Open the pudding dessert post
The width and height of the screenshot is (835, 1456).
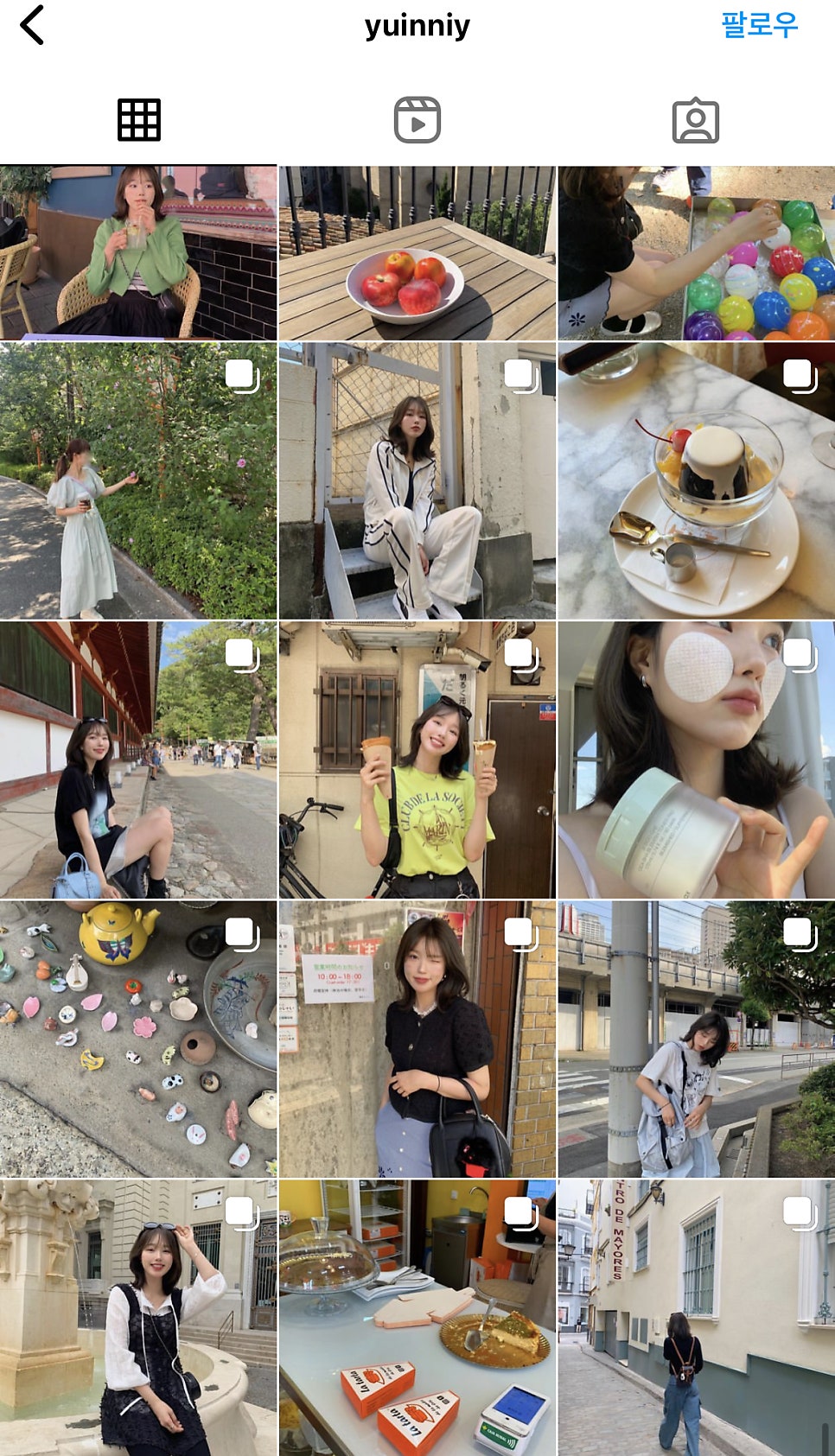pos(697,480)
